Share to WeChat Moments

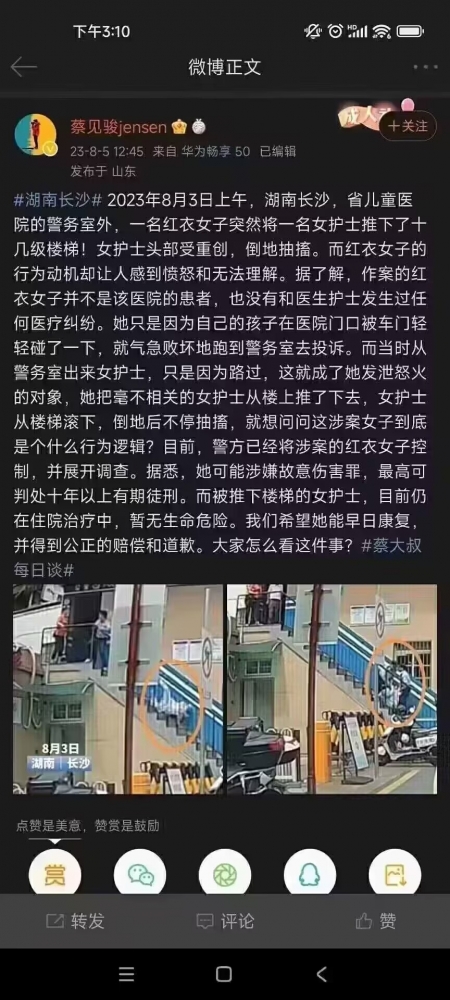coord(225,874)
